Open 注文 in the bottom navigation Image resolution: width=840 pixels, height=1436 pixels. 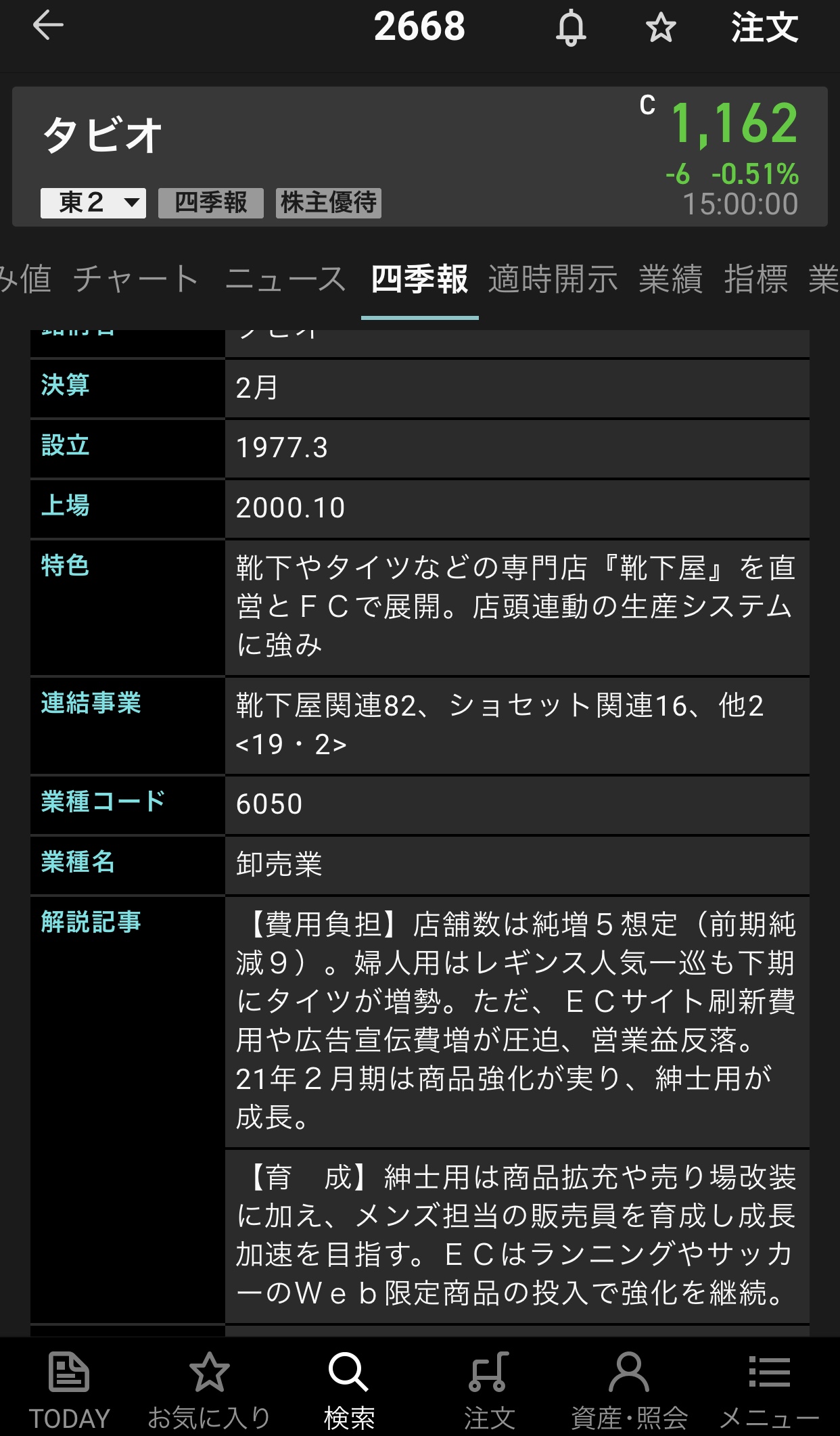click(490, 1389)
